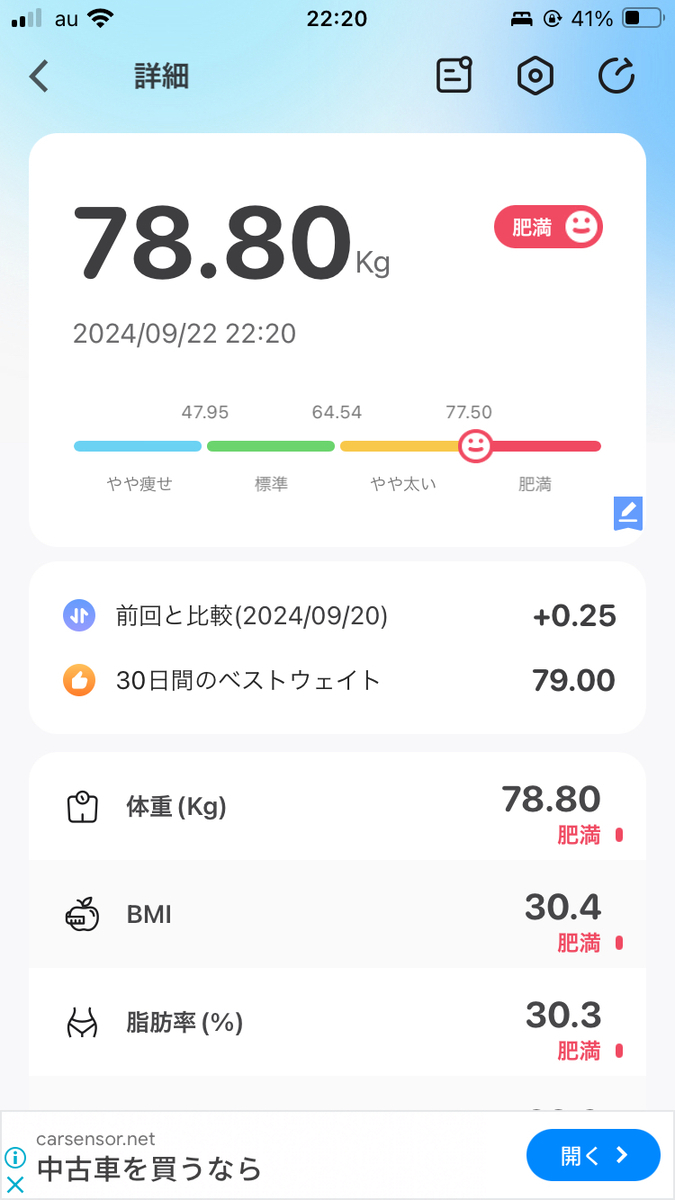The width and height of the screenshot is (675, 1200).
Task: Open the BMI row
Action: pyautogui.click(x=337, y=914)
